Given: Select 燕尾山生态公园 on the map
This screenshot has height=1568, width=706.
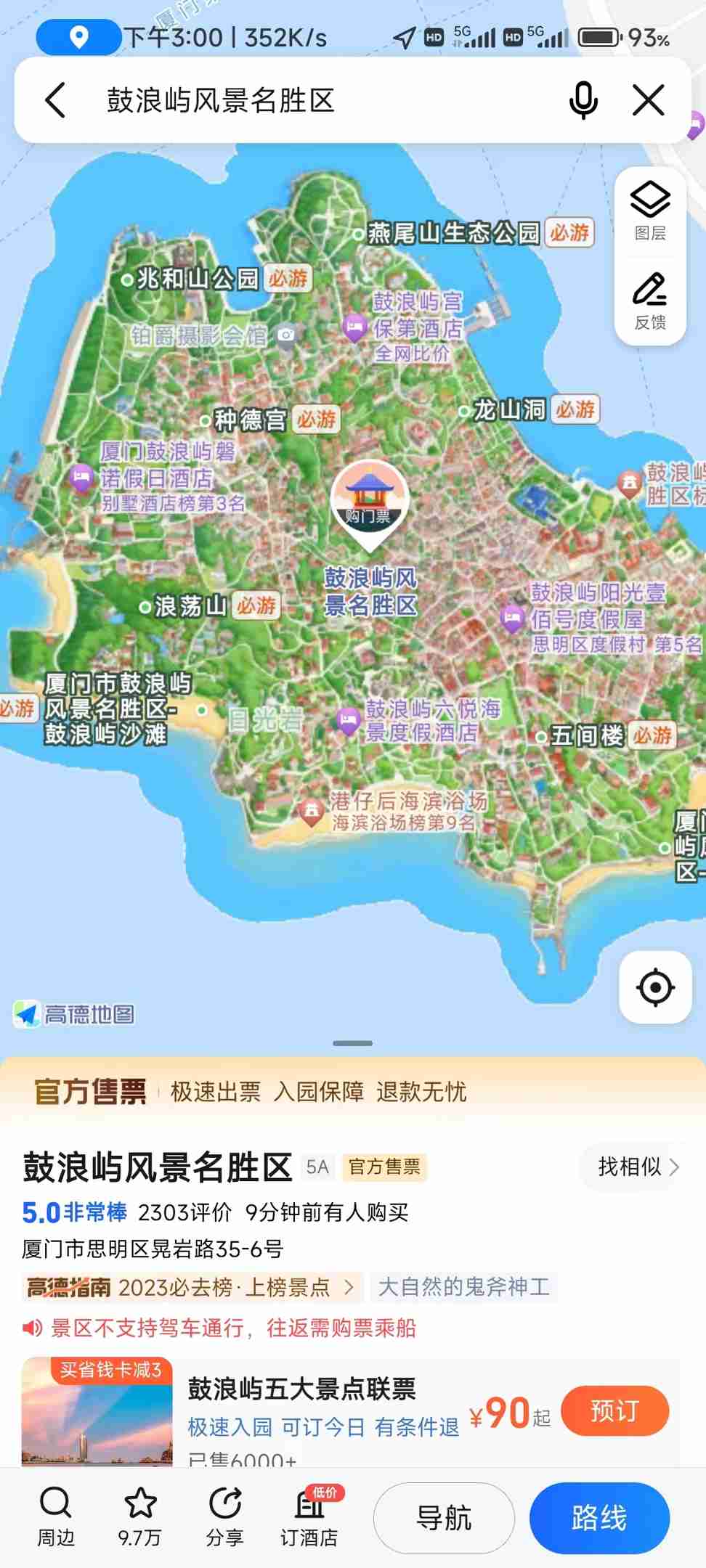Looking at the screenshot, I should click(452, 233).
